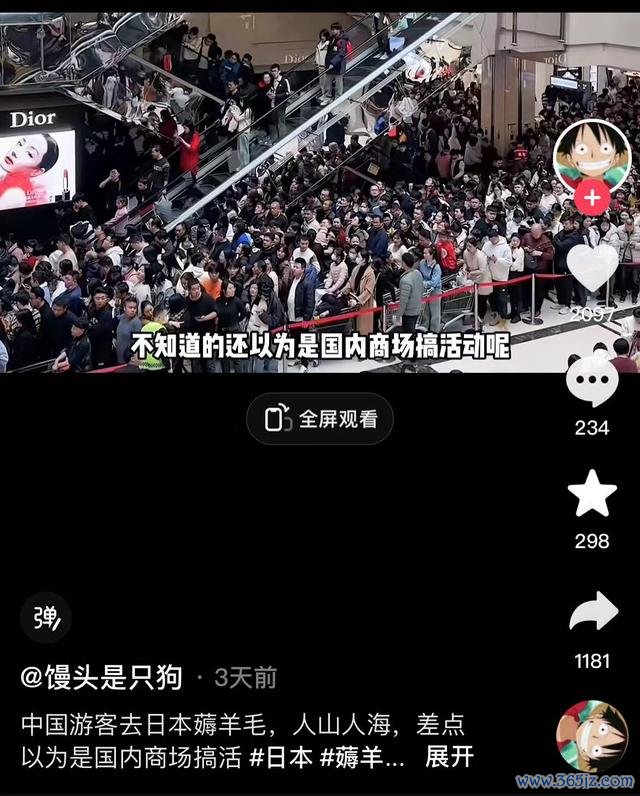Share this video via arrow icon
The height and width of the screenshot is (796, 640).
(x=593, y=612)
